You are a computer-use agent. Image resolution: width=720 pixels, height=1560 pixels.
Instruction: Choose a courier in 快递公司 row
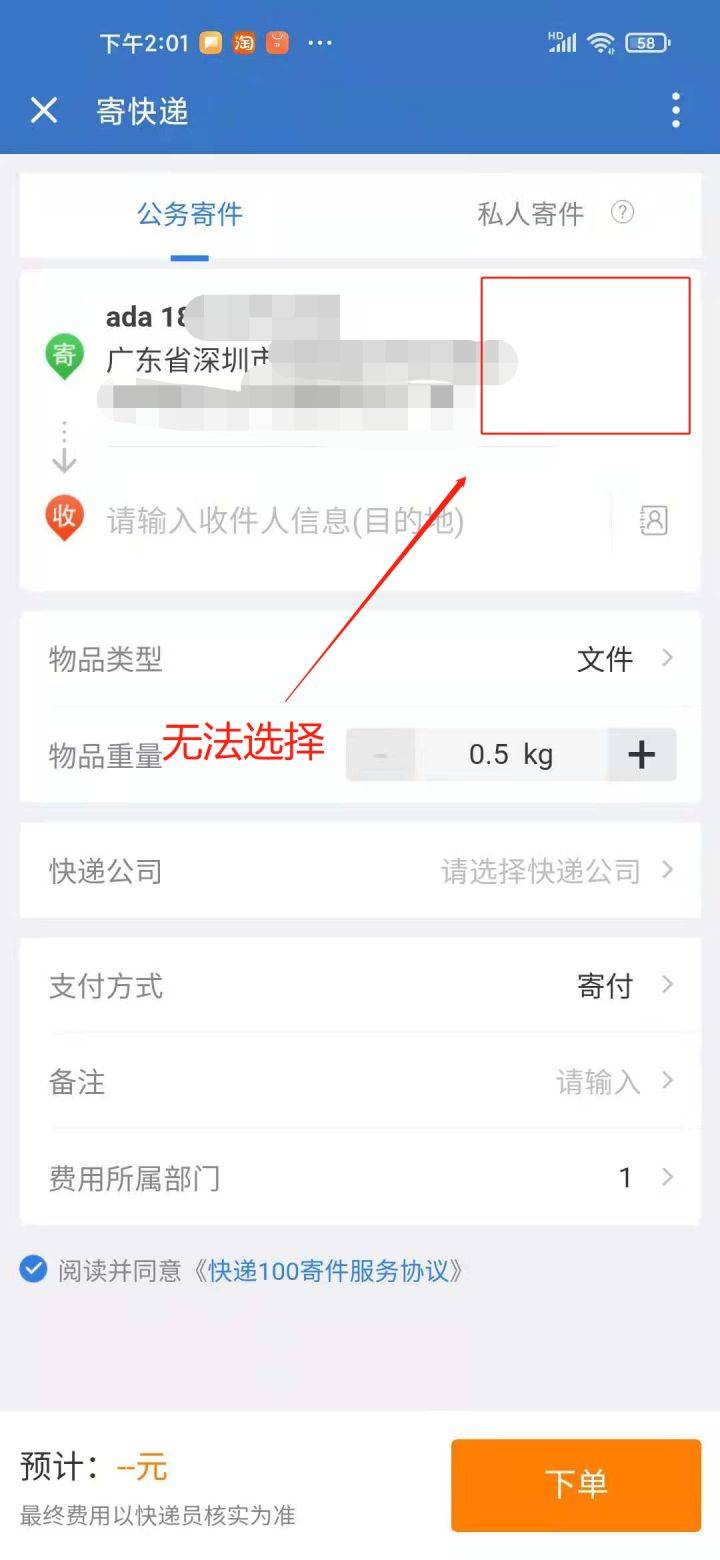360,871
